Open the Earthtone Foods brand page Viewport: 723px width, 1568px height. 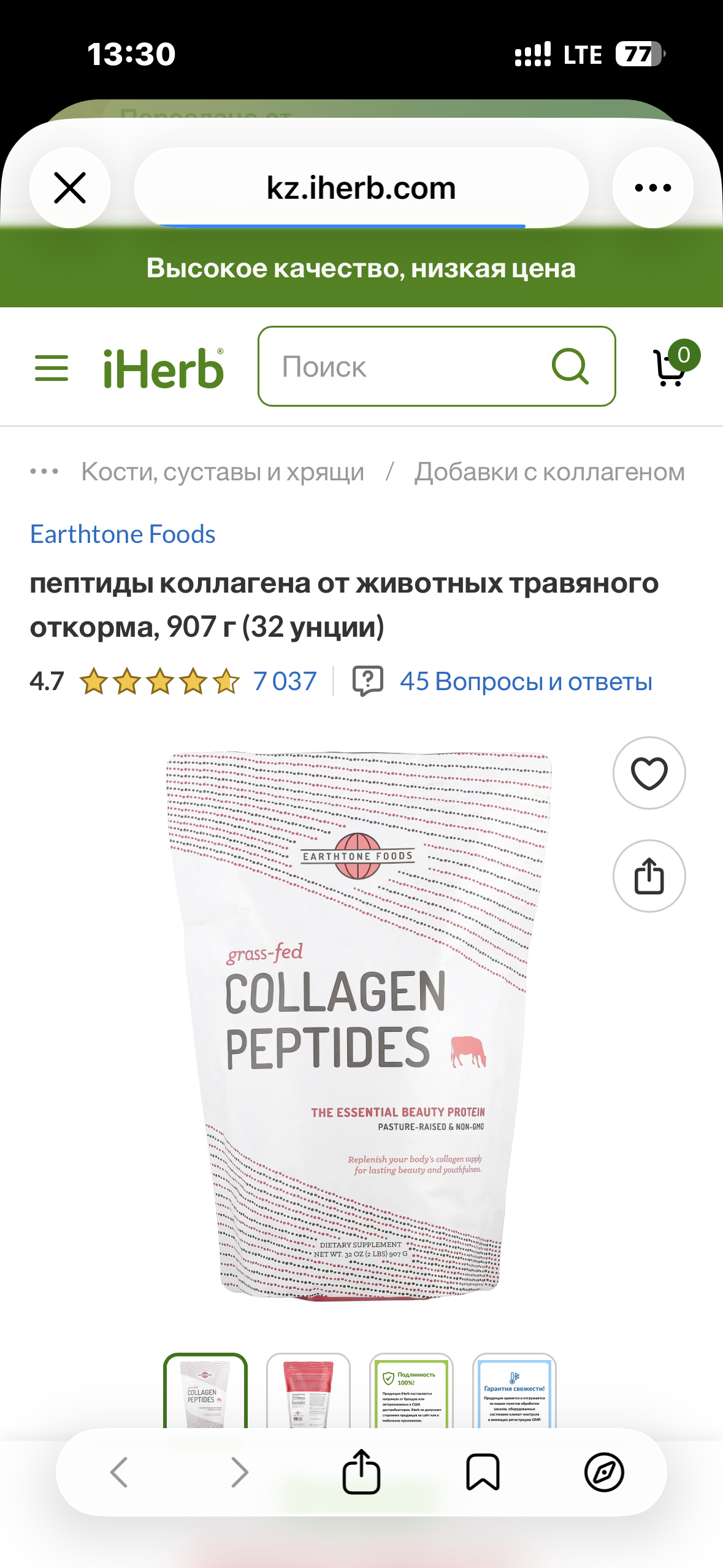tap(123, 534)
